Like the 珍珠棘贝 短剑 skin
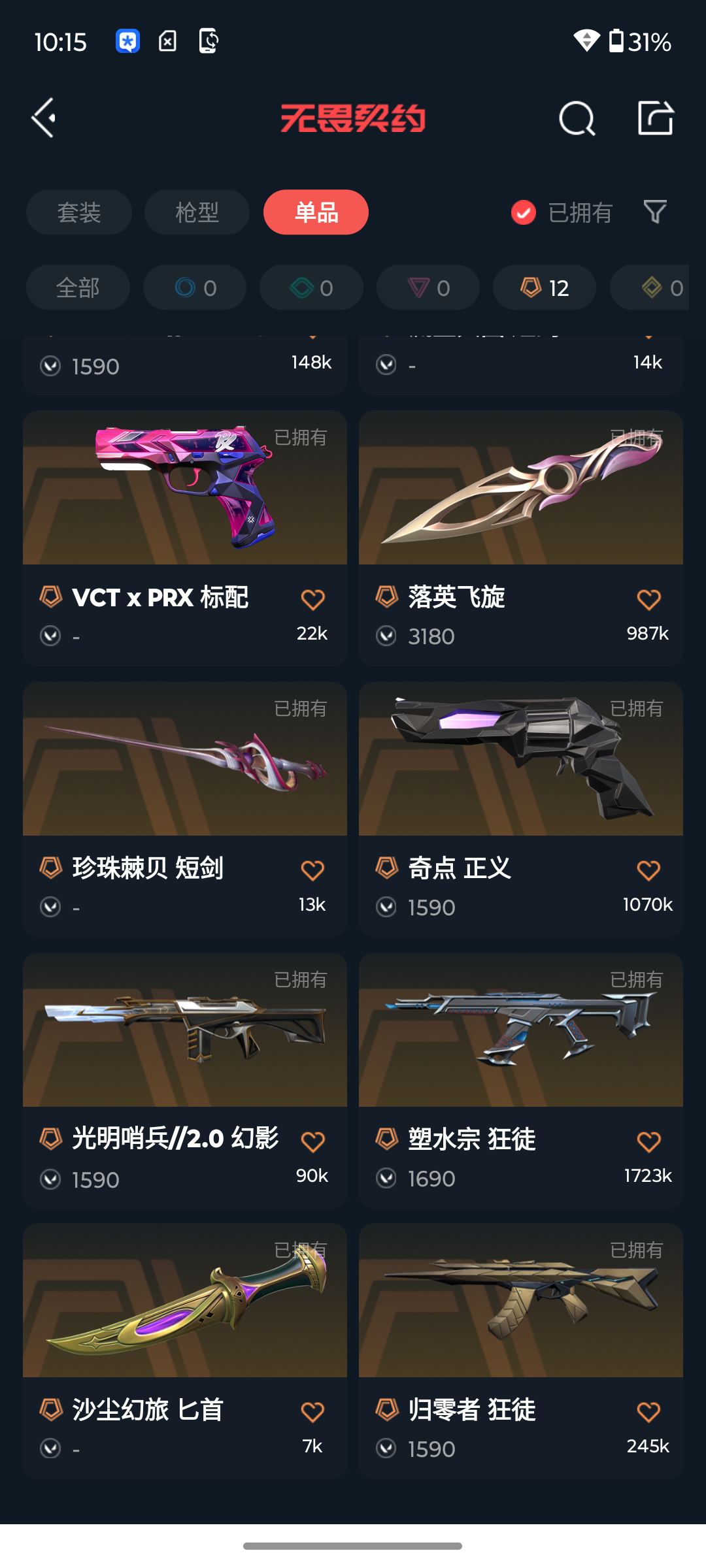 click(x=312, y=871)
